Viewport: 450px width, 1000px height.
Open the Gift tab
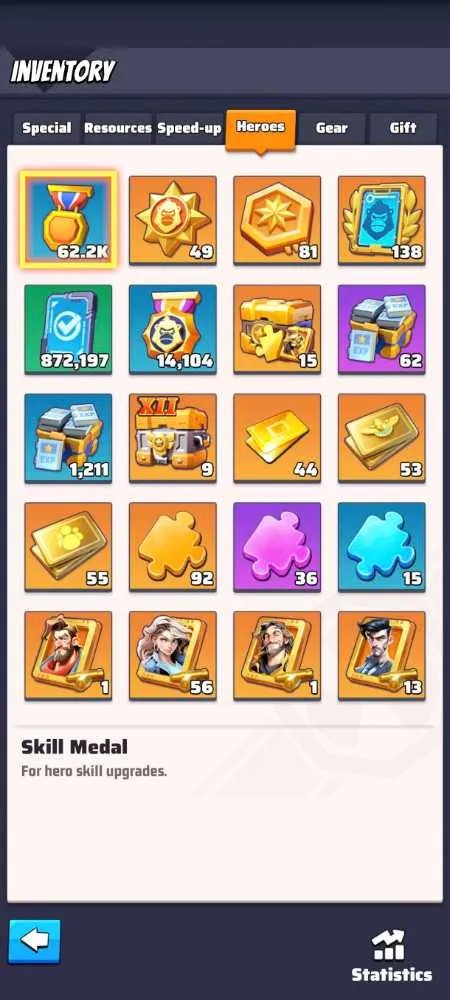click(403, 128)
